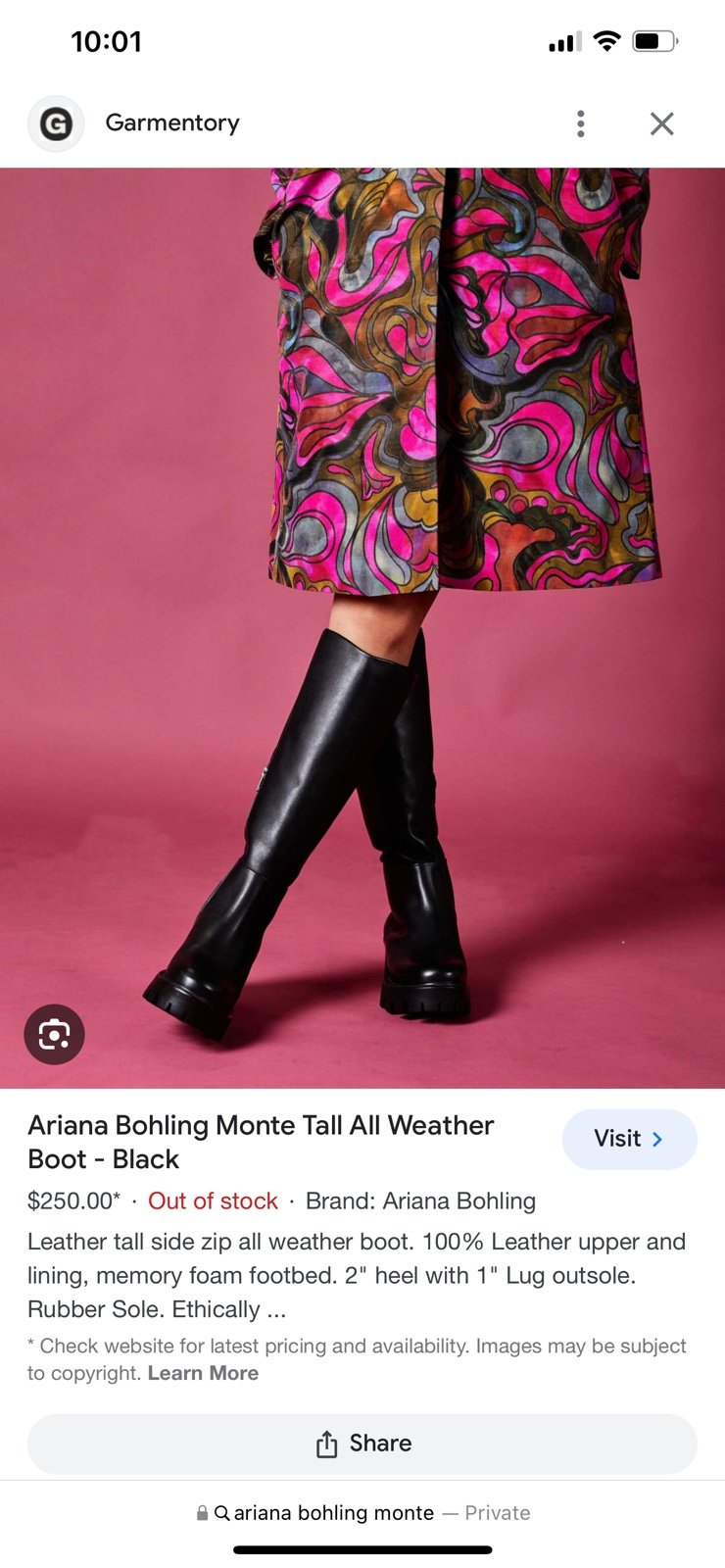Close the Garmentory product panel
This screenshot has height=1568, width=725.
tap(662, 123)
